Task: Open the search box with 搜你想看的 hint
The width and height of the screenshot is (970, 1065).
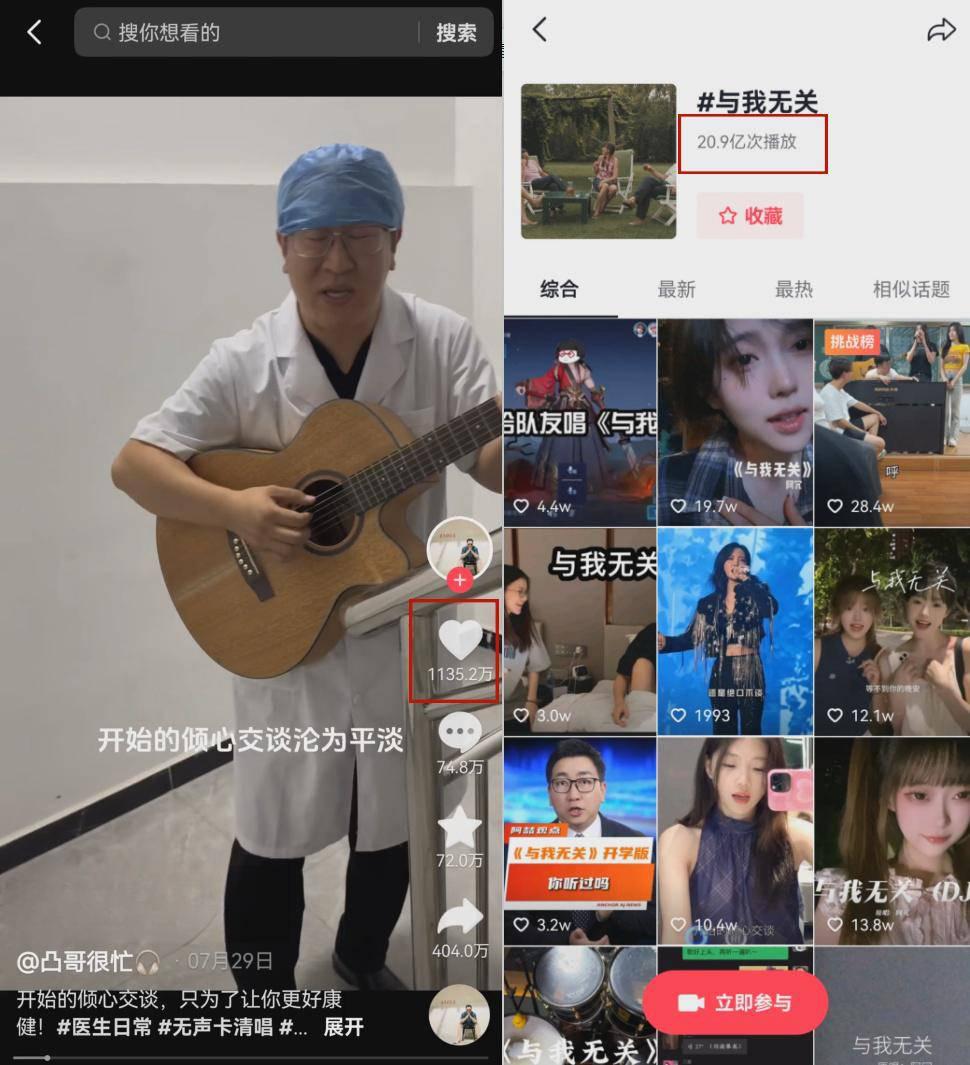Action: [x=250, y=33]
